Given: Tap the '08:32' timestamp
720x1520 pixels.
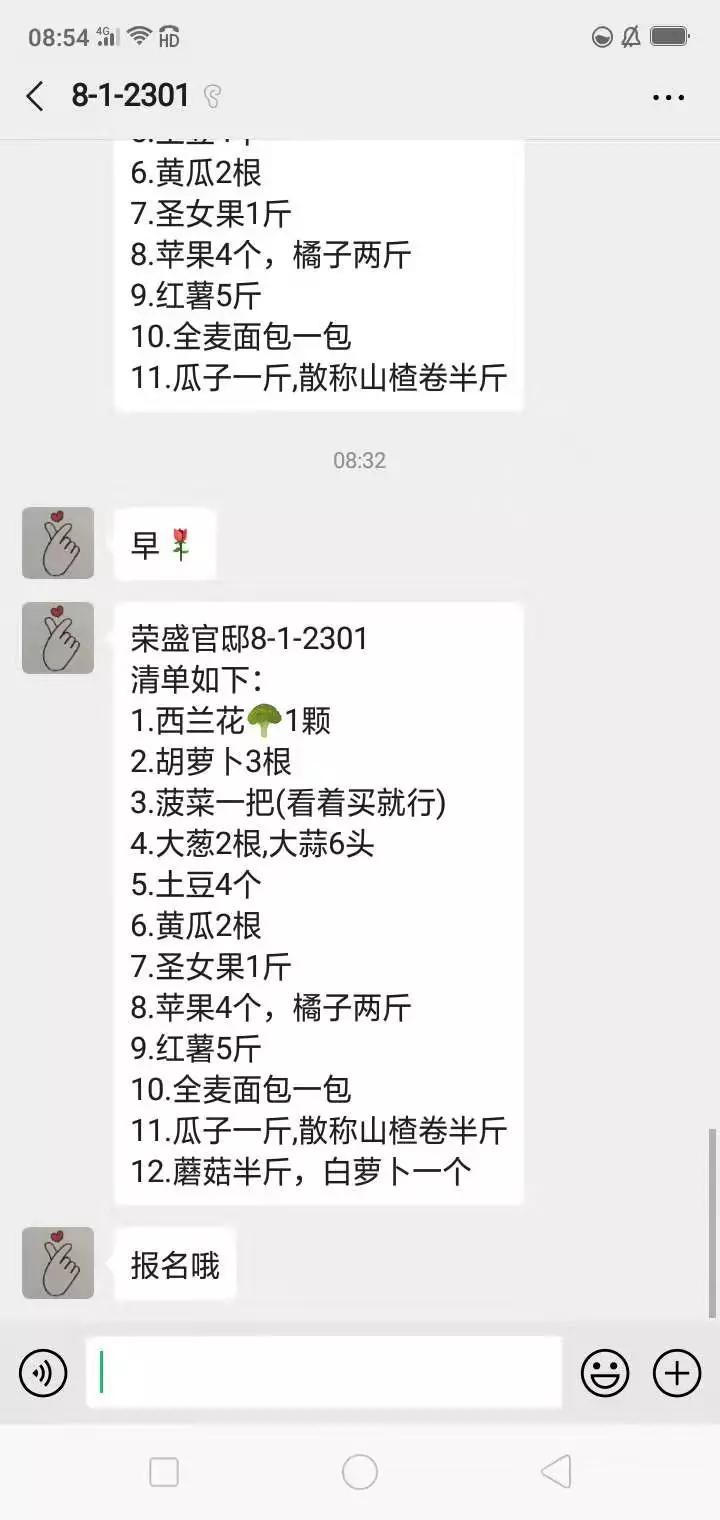Looking at the screenshot, I should tap(359, 460).
